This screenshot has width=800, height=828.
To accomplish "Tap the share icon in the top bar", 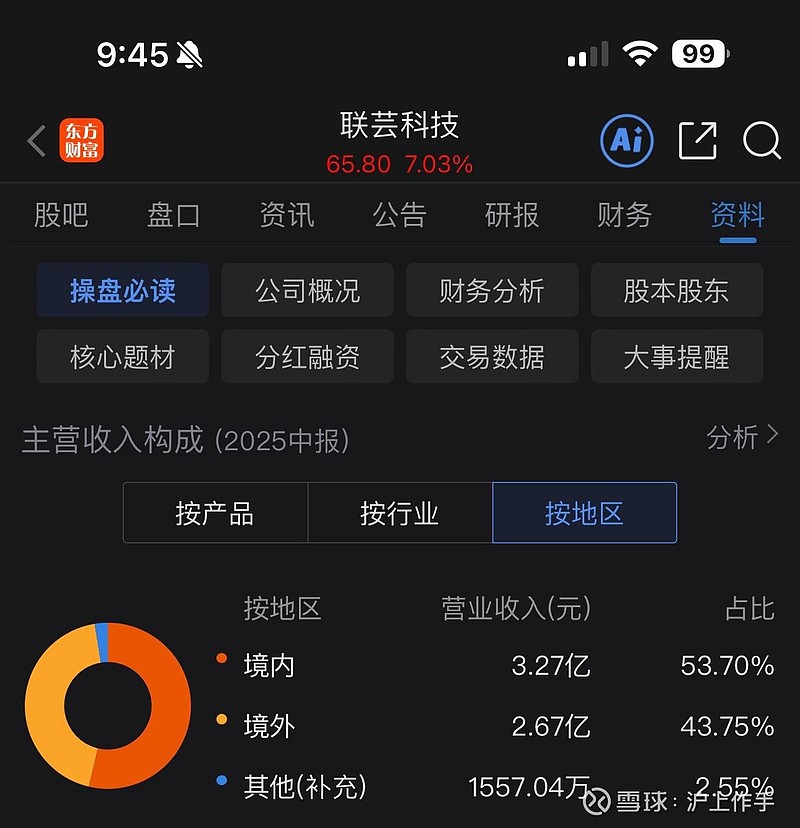I will 698,141.
